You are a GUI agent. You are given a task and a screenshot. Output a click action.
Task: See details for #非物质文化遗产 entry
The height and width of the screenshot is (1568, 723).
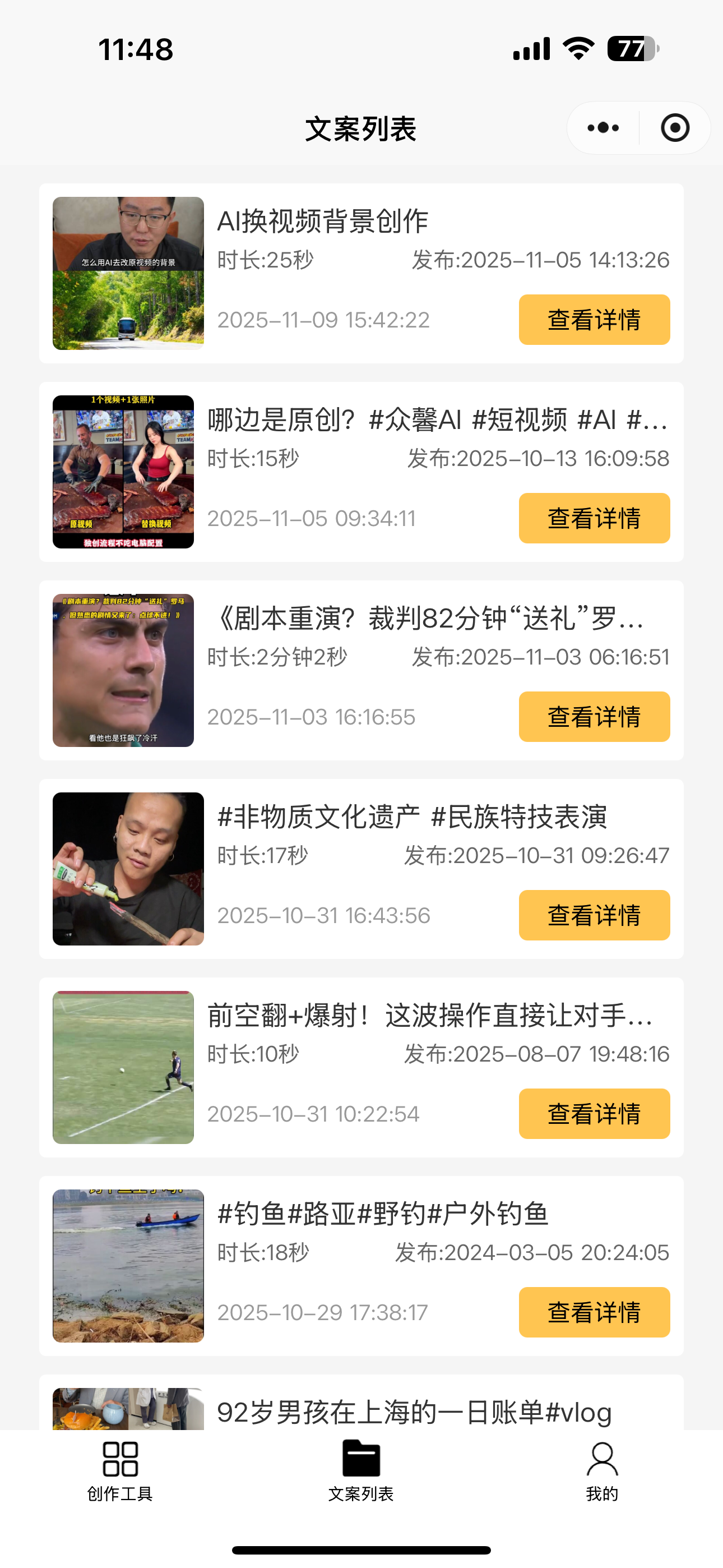[x=594, y=915]
